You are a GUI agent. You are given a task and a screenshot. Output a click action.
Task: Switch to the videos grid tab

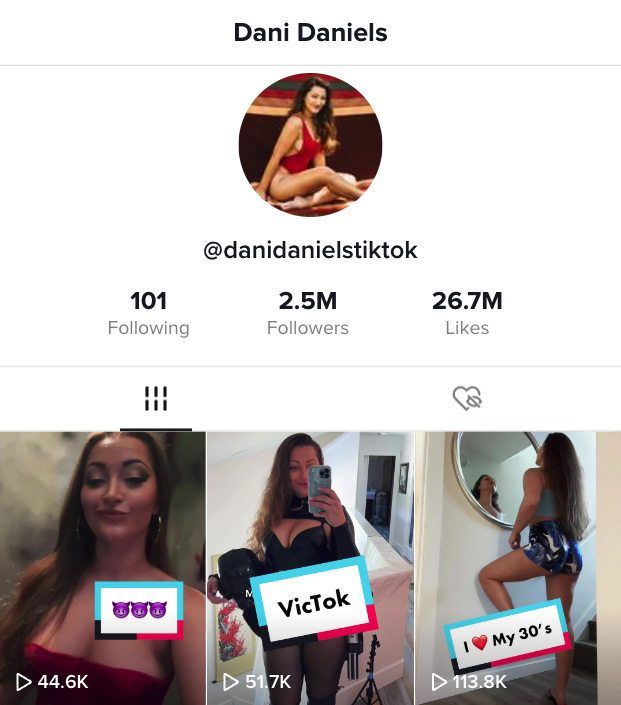155,399
